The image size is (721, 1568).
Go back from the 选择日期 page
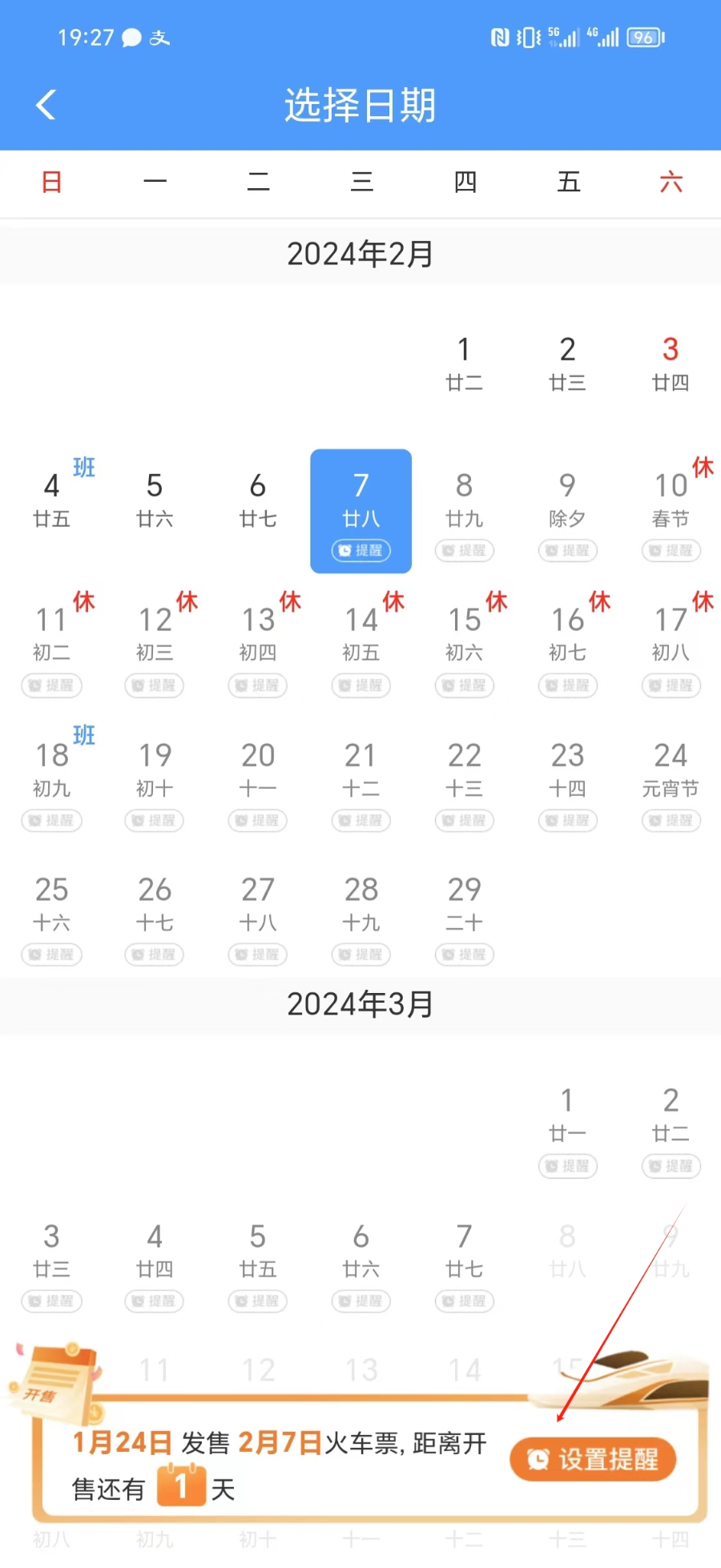click(46, 105)
